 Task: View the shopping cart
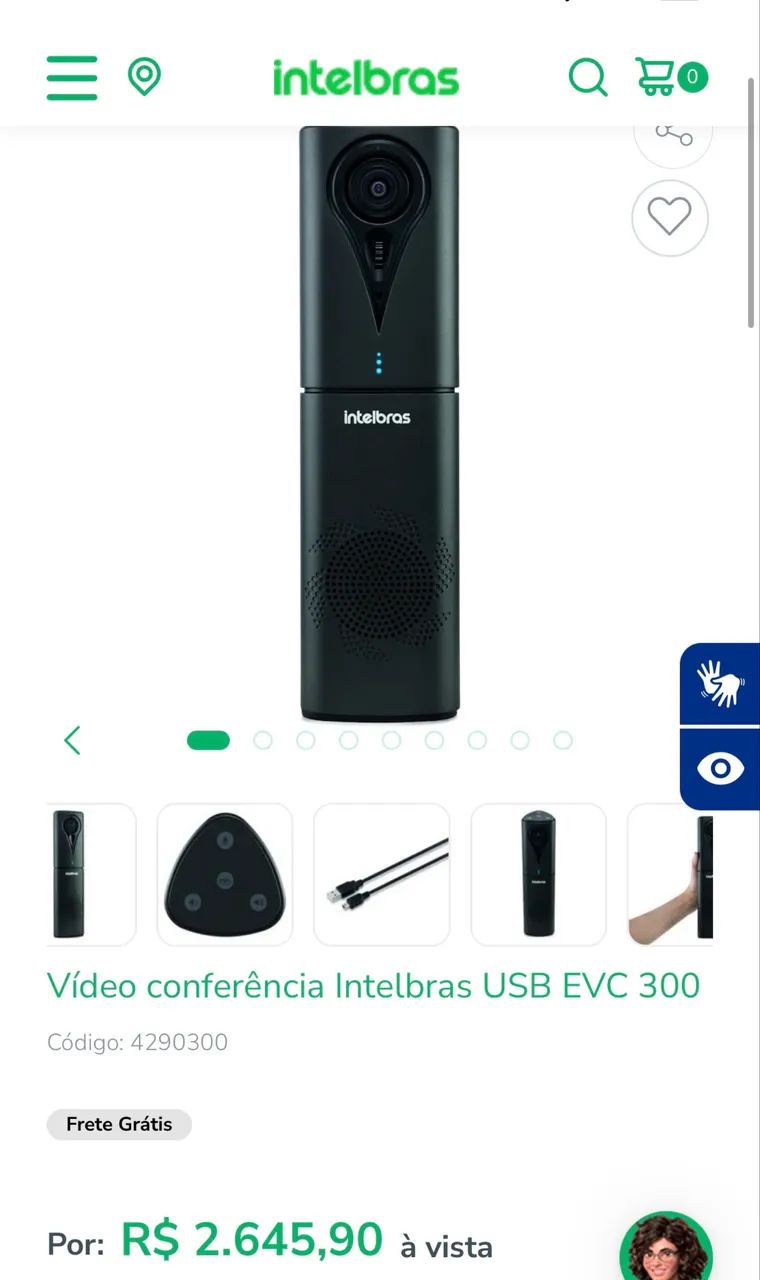click(659, 77)
